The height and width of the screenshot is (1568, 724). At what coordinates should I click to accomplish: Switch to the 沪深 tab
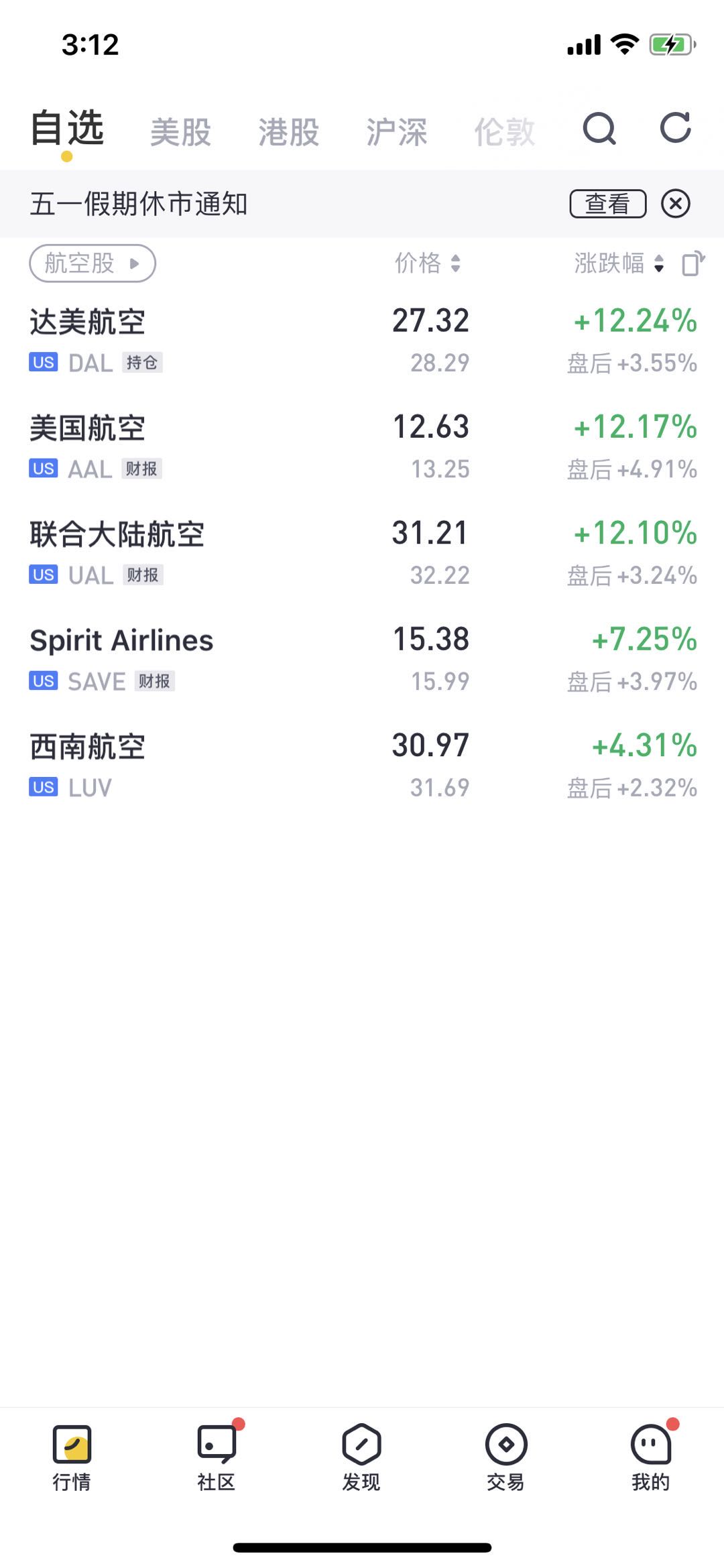pyautogui.click(x=397, y=132)
